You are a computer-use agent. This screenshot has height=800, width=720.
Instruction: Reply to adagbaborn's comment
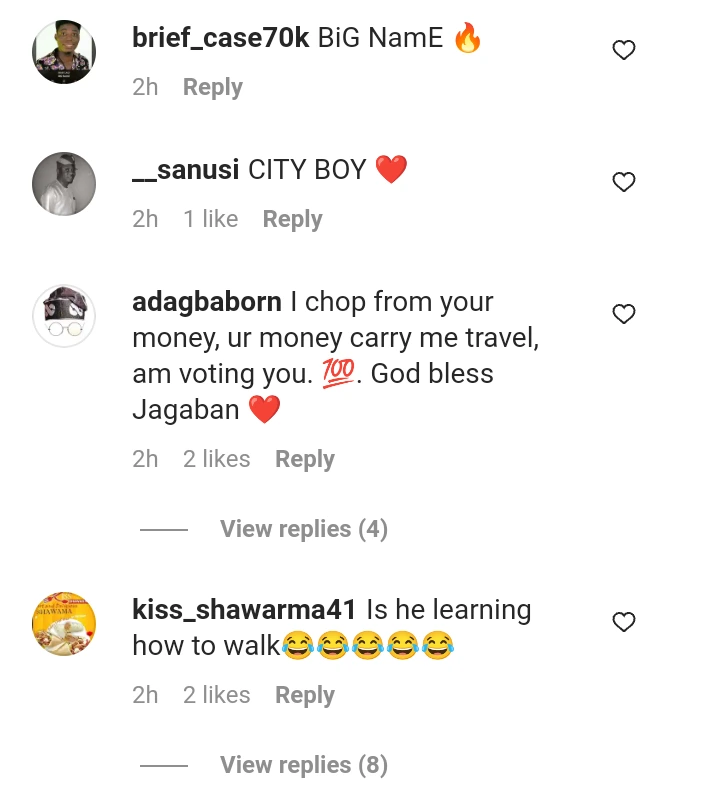304,459
